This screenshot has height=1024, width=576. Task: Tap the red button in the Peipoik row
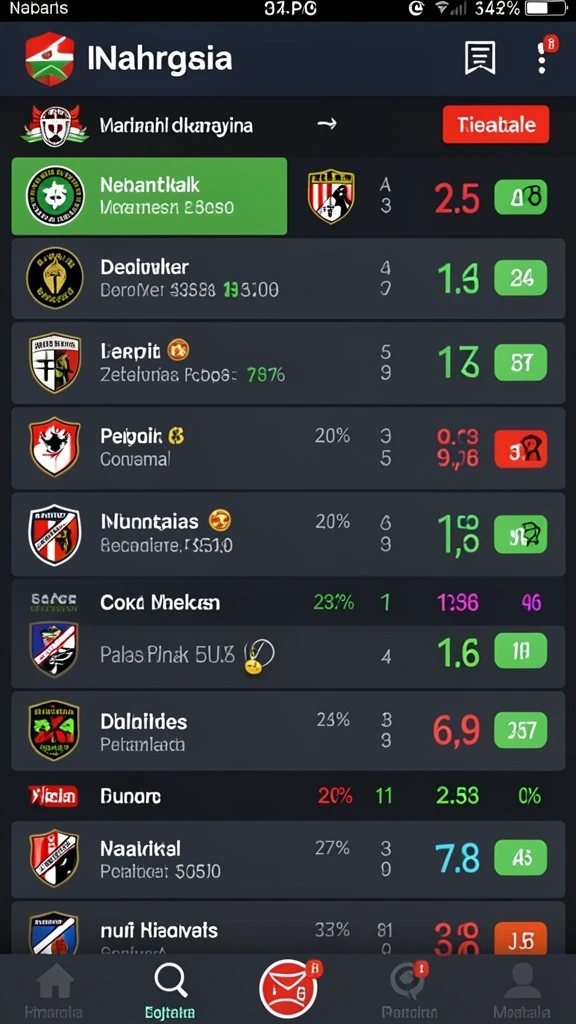point(520,449)
